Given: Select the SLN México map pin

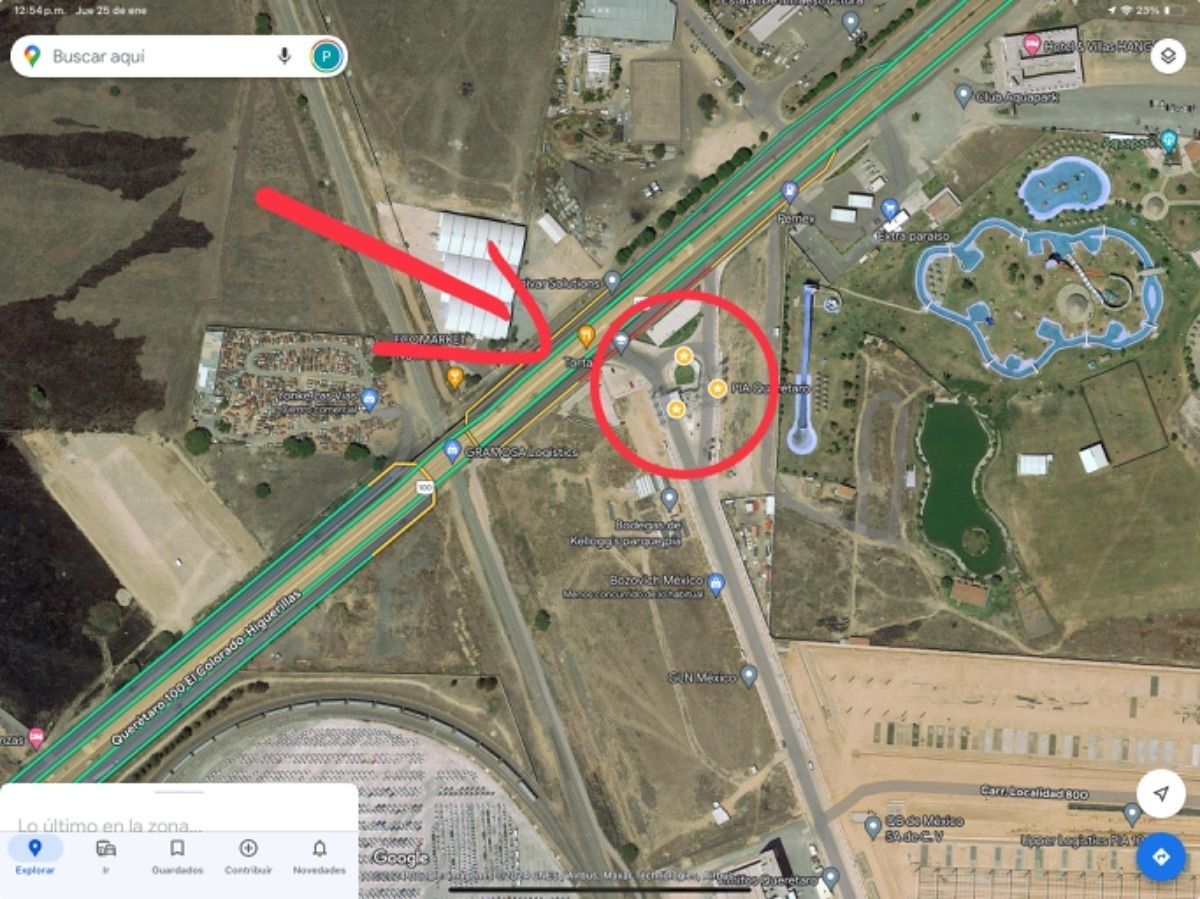Looking at the screenshot, I should [x=749, y=675].
